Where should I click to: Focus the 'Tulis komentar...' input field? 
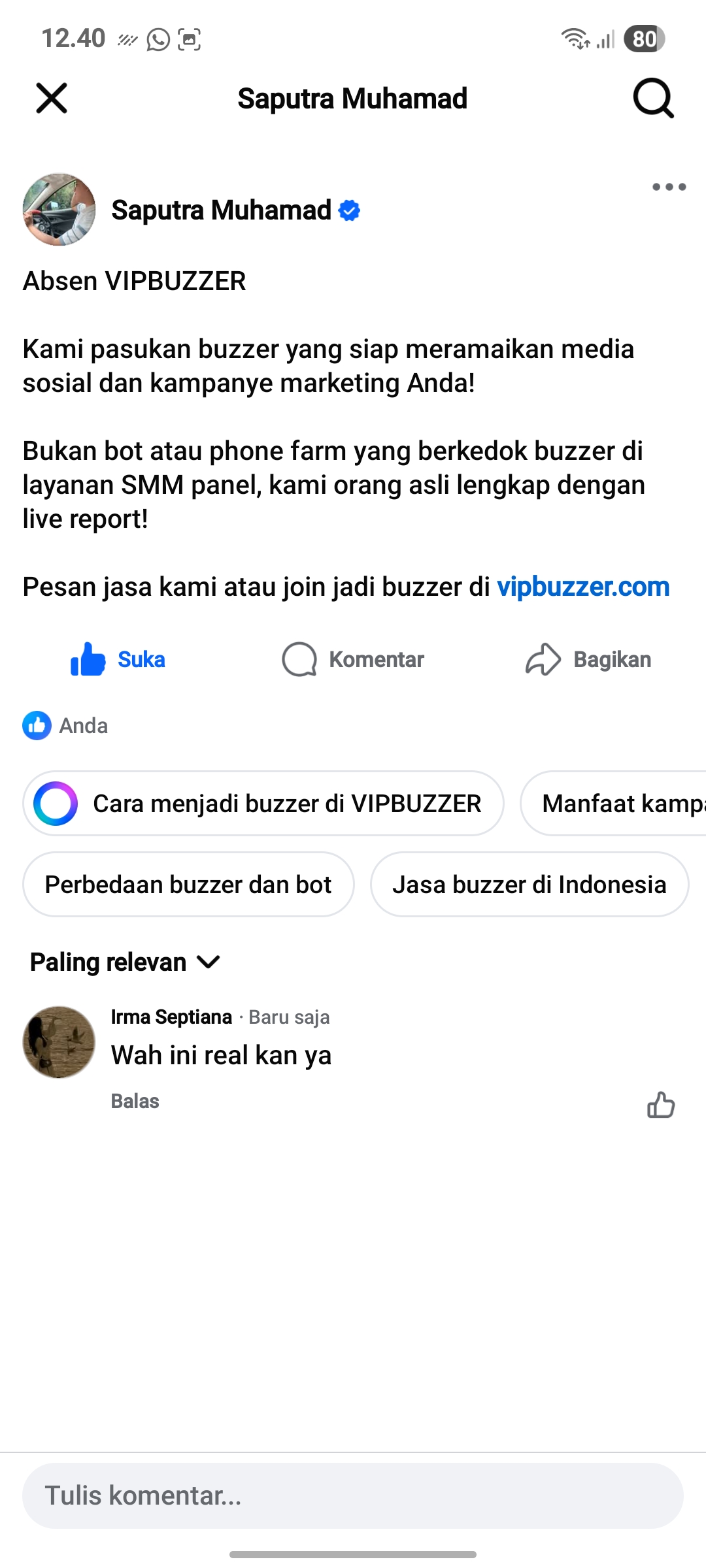[353, 1495]
